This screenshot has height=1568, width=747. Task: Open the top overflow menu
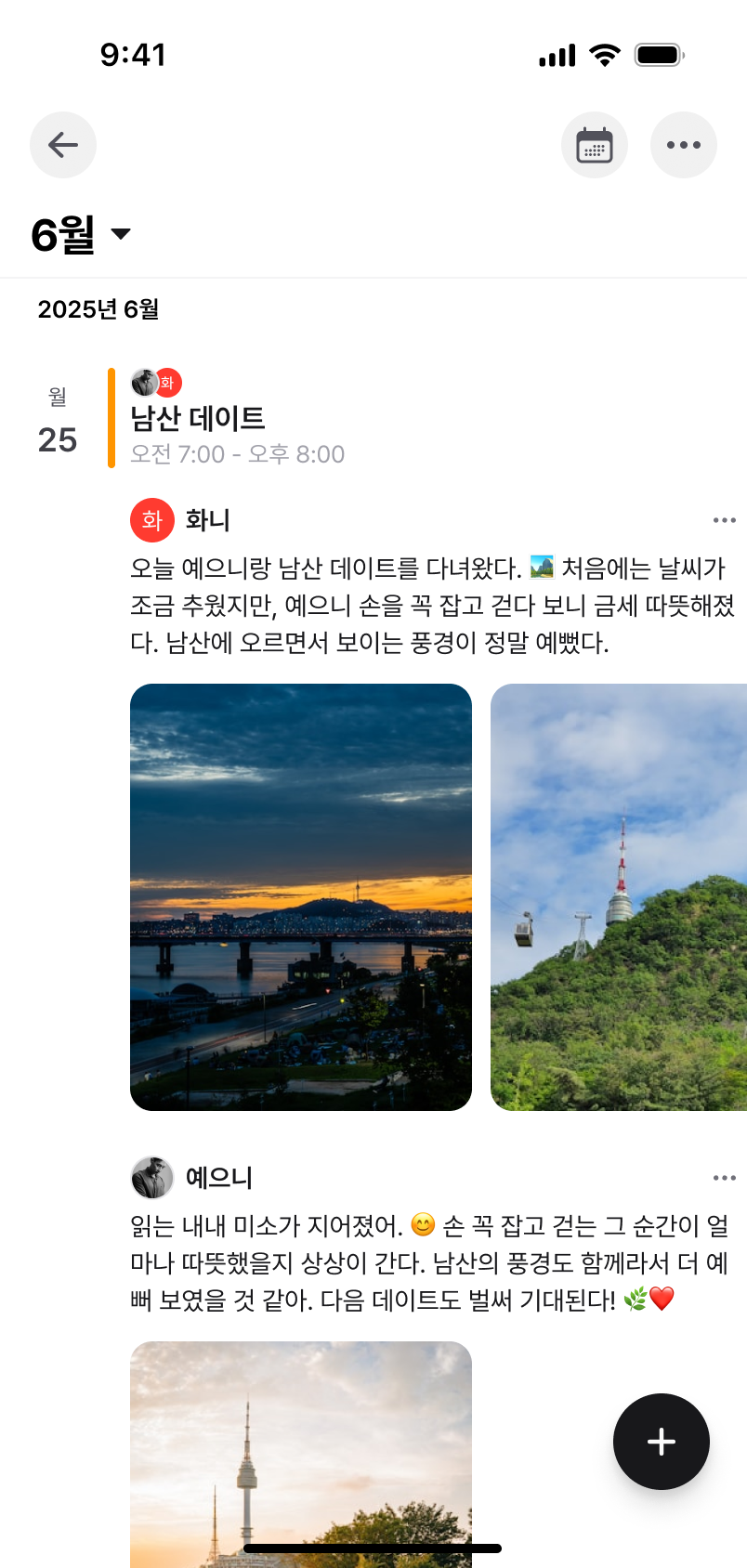pos(684,145)
